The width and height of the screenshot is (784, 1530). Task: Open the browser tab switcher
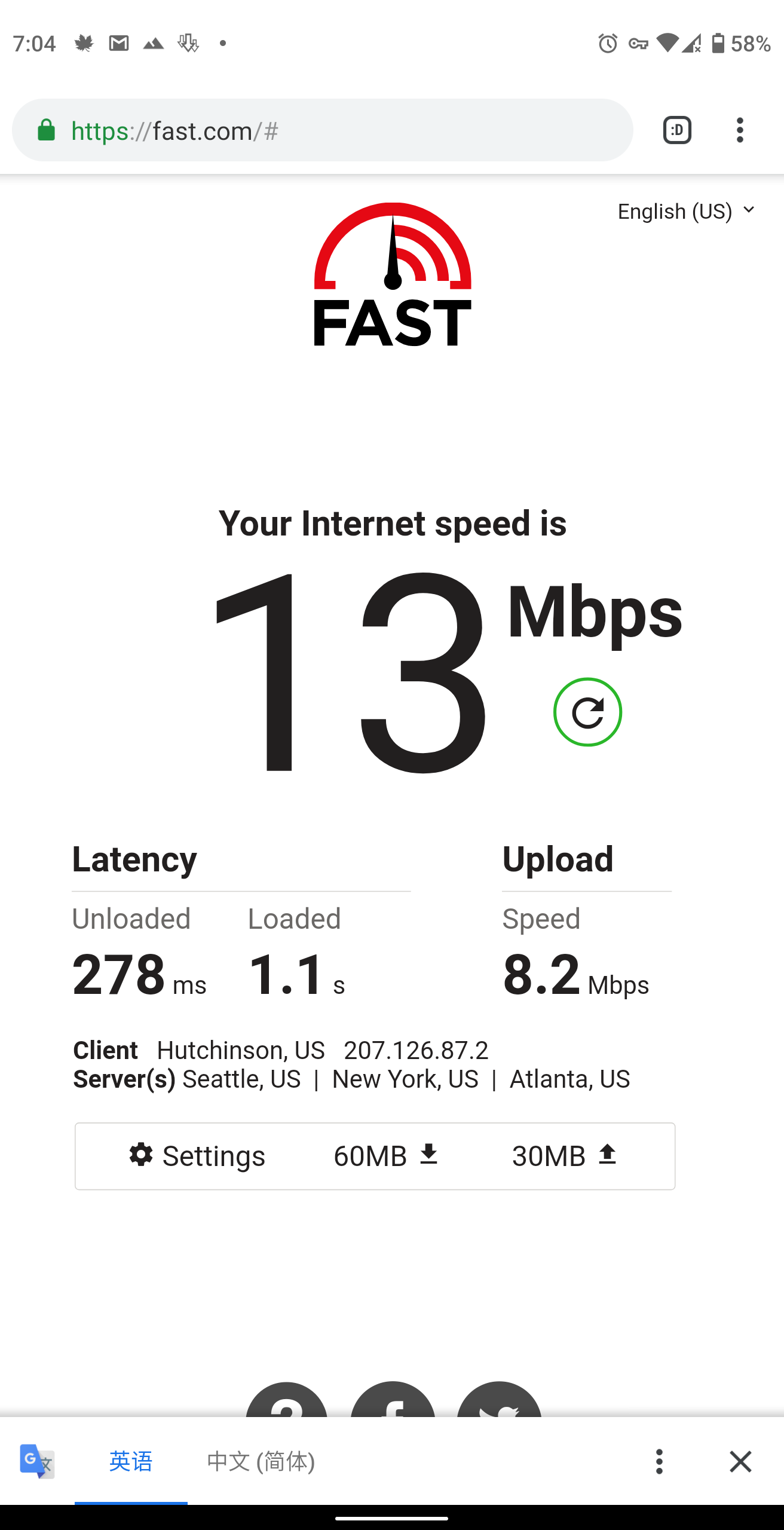point(677,130)
